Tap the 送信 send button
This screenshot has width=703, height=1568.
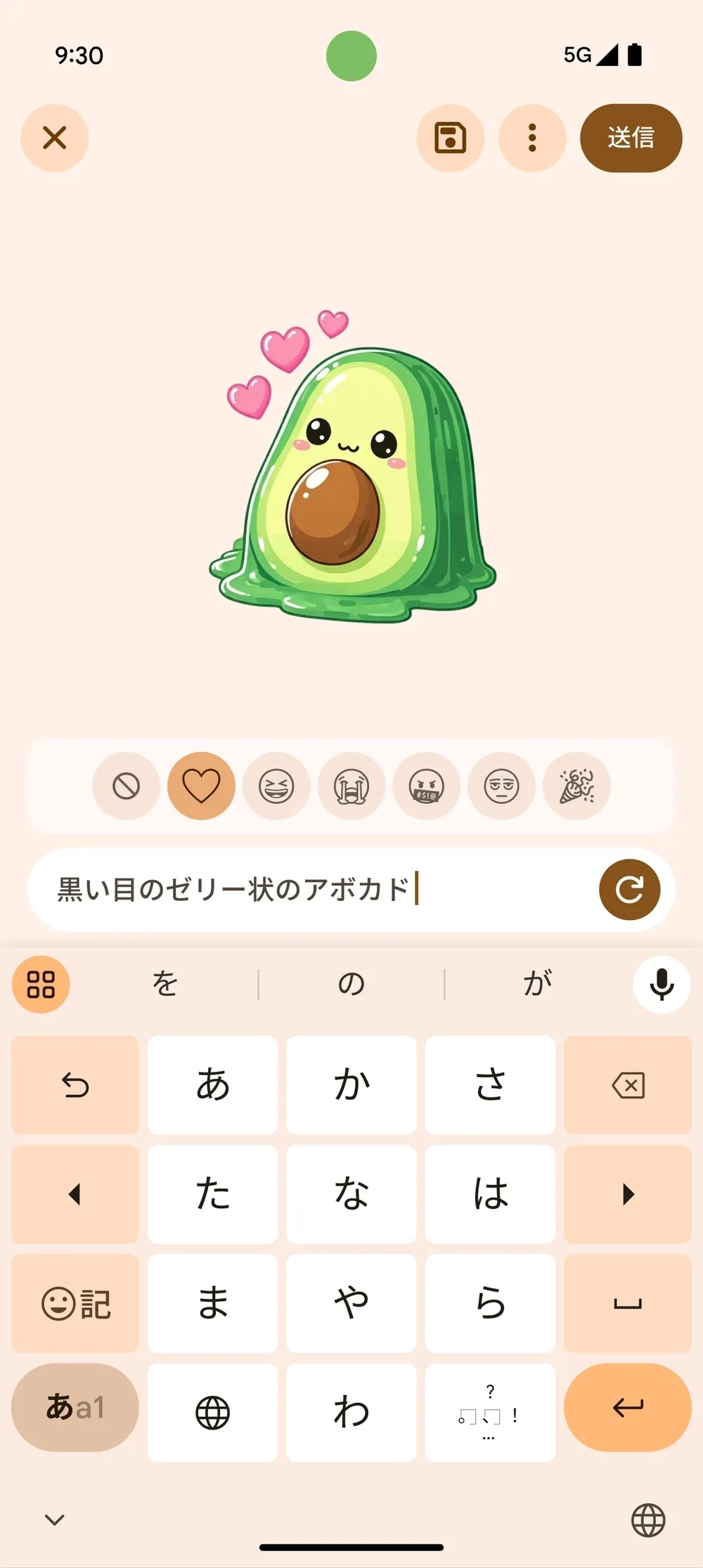631,138
